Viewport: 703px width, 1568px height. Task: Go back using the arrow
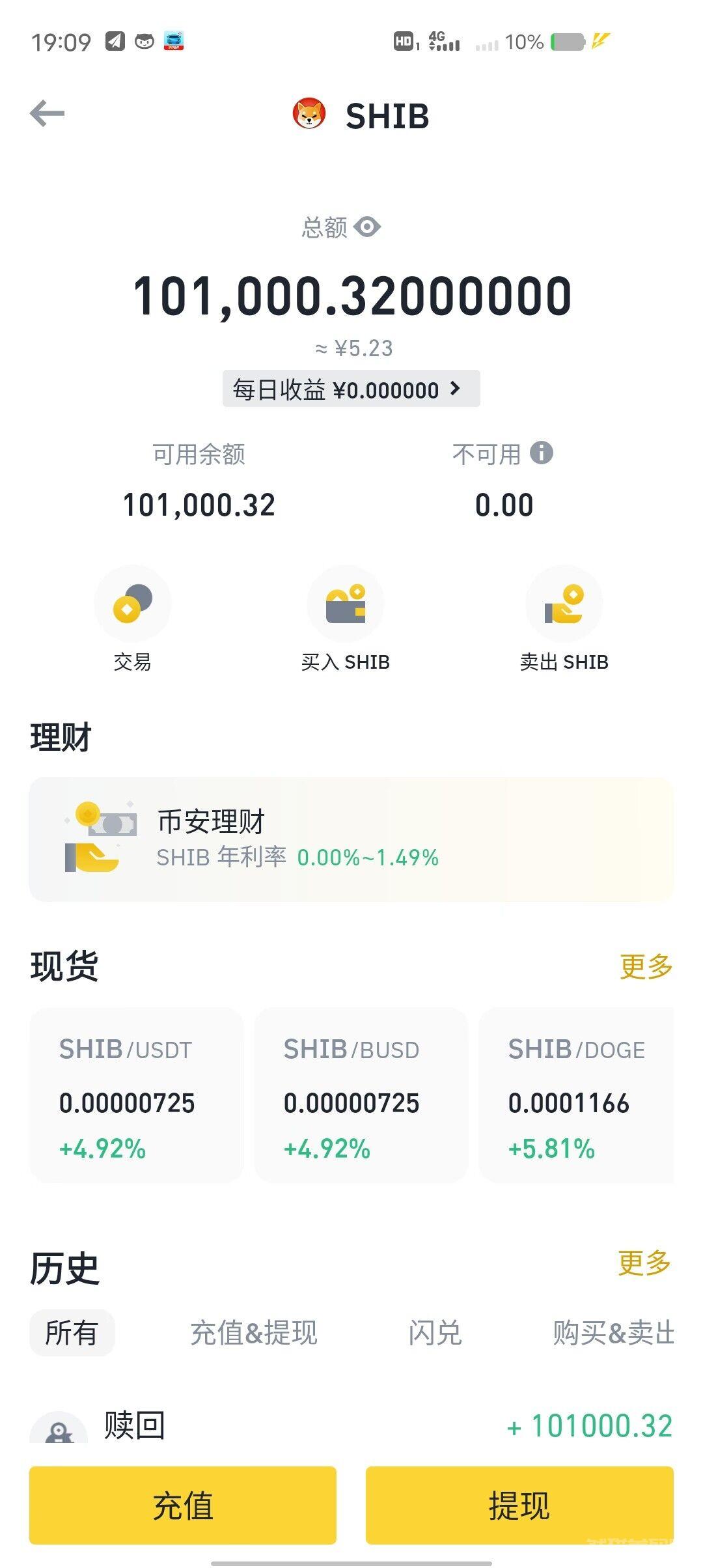47,114
